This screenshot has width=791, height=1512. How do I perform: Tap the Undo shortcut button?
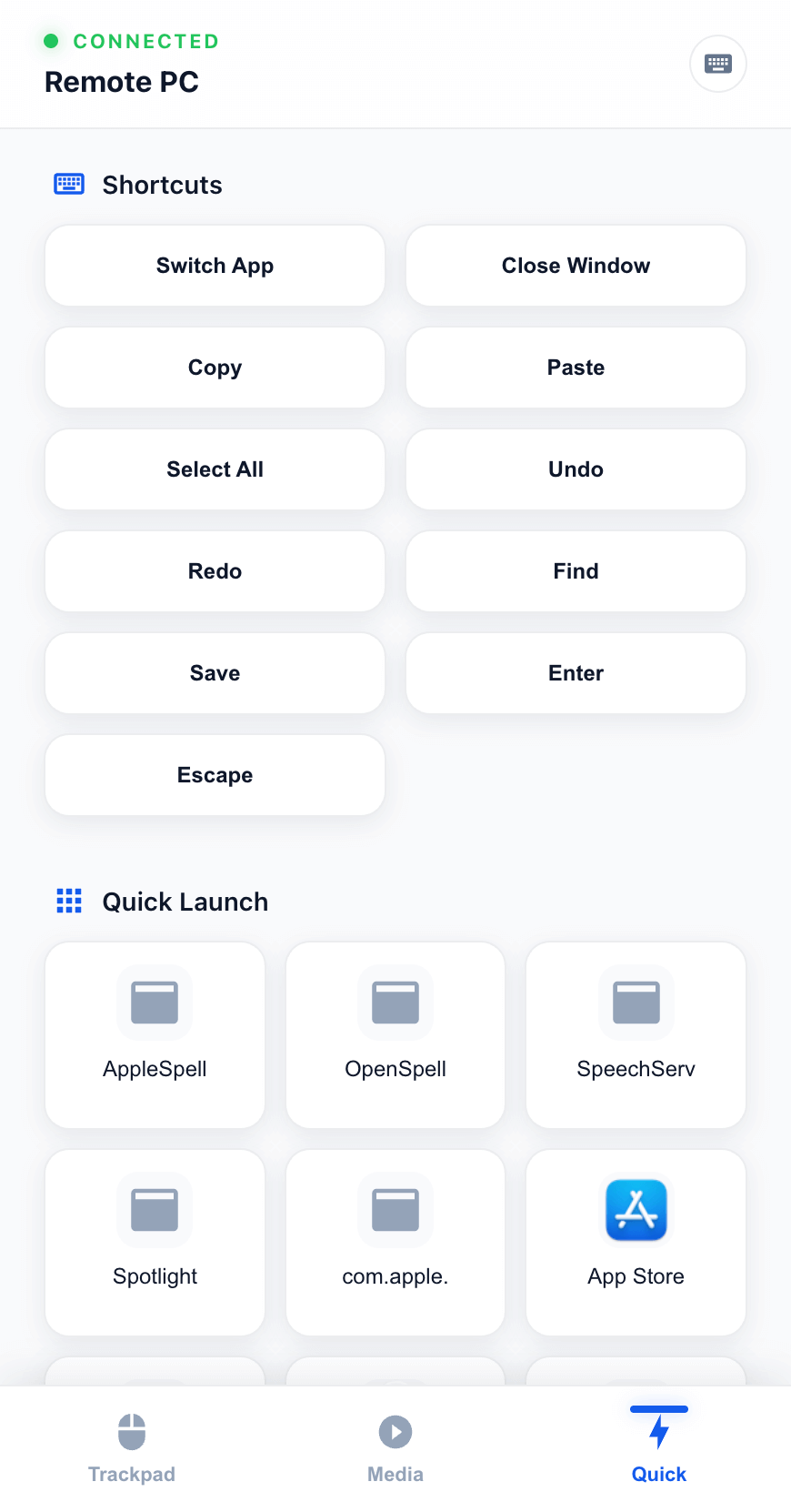(576, 469)
